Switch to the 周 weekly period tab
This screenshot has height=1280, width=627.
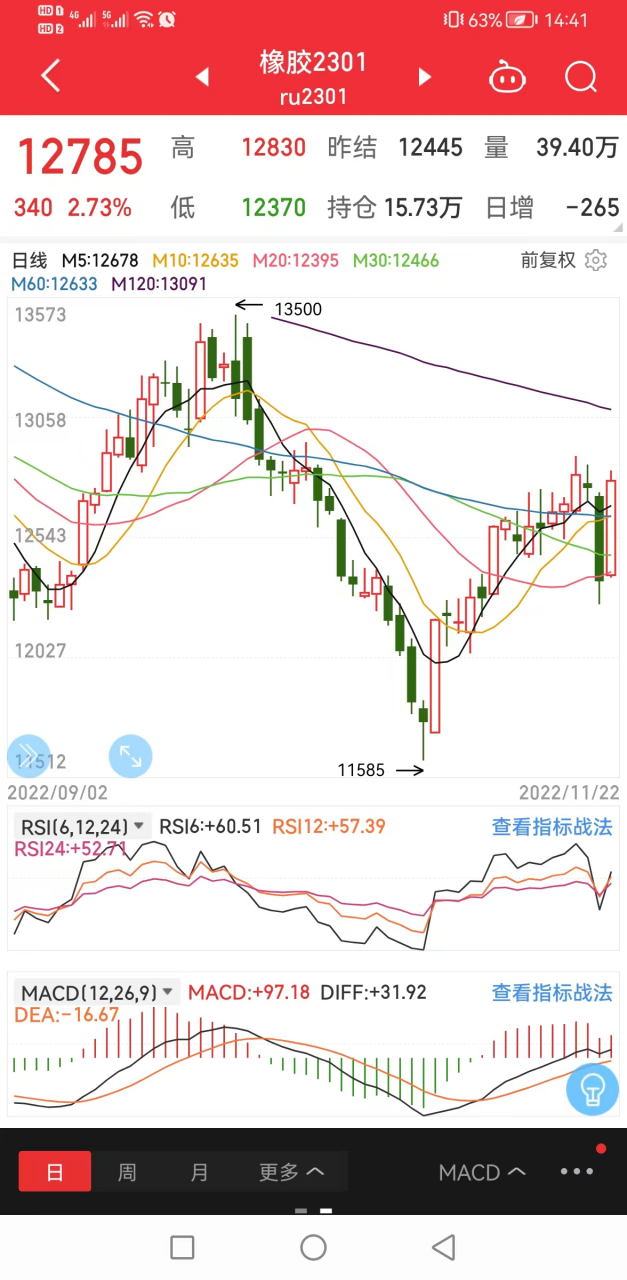tap(127, 1171)
